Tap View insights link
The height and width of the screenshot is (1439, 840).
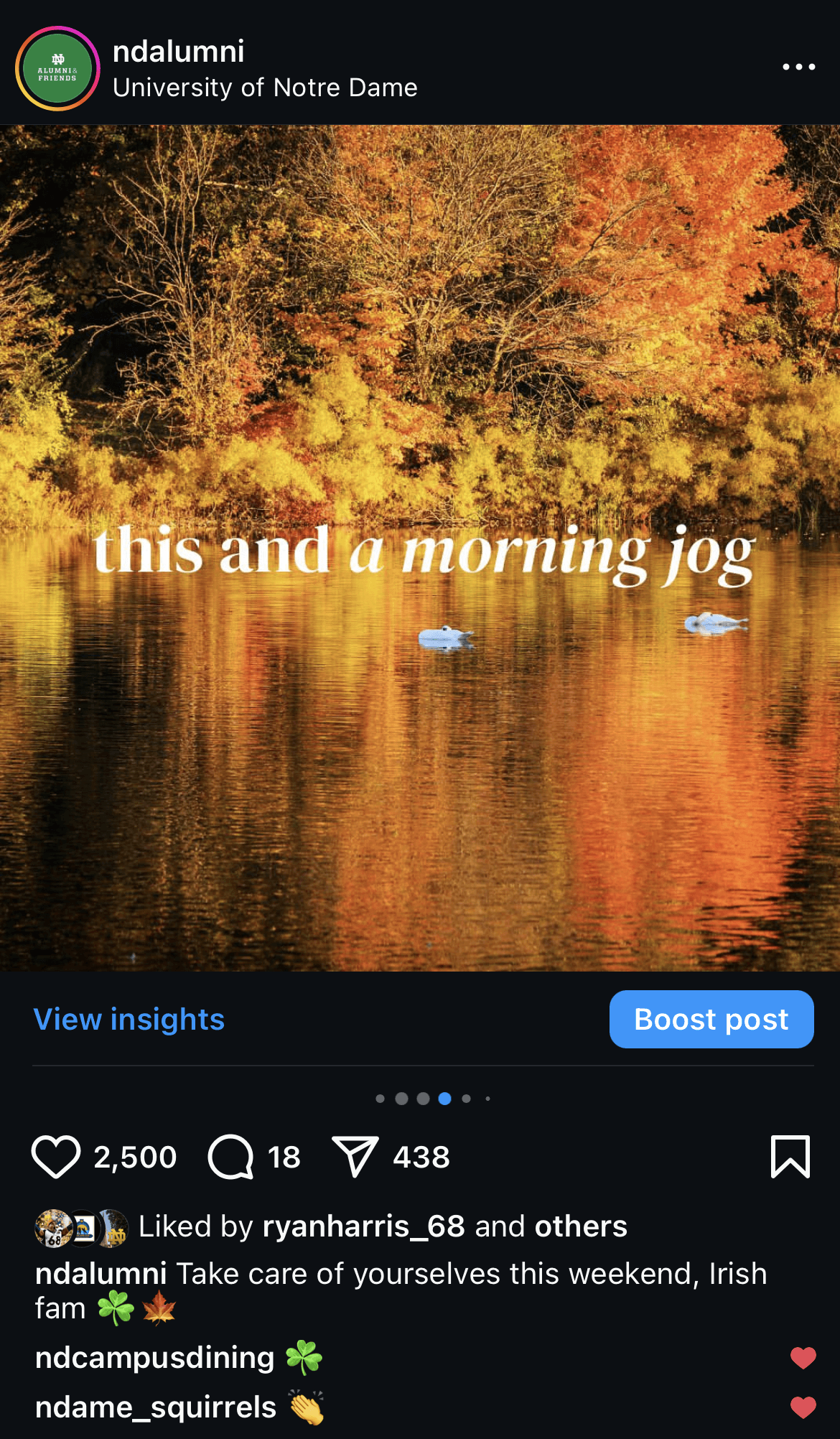129,1019
